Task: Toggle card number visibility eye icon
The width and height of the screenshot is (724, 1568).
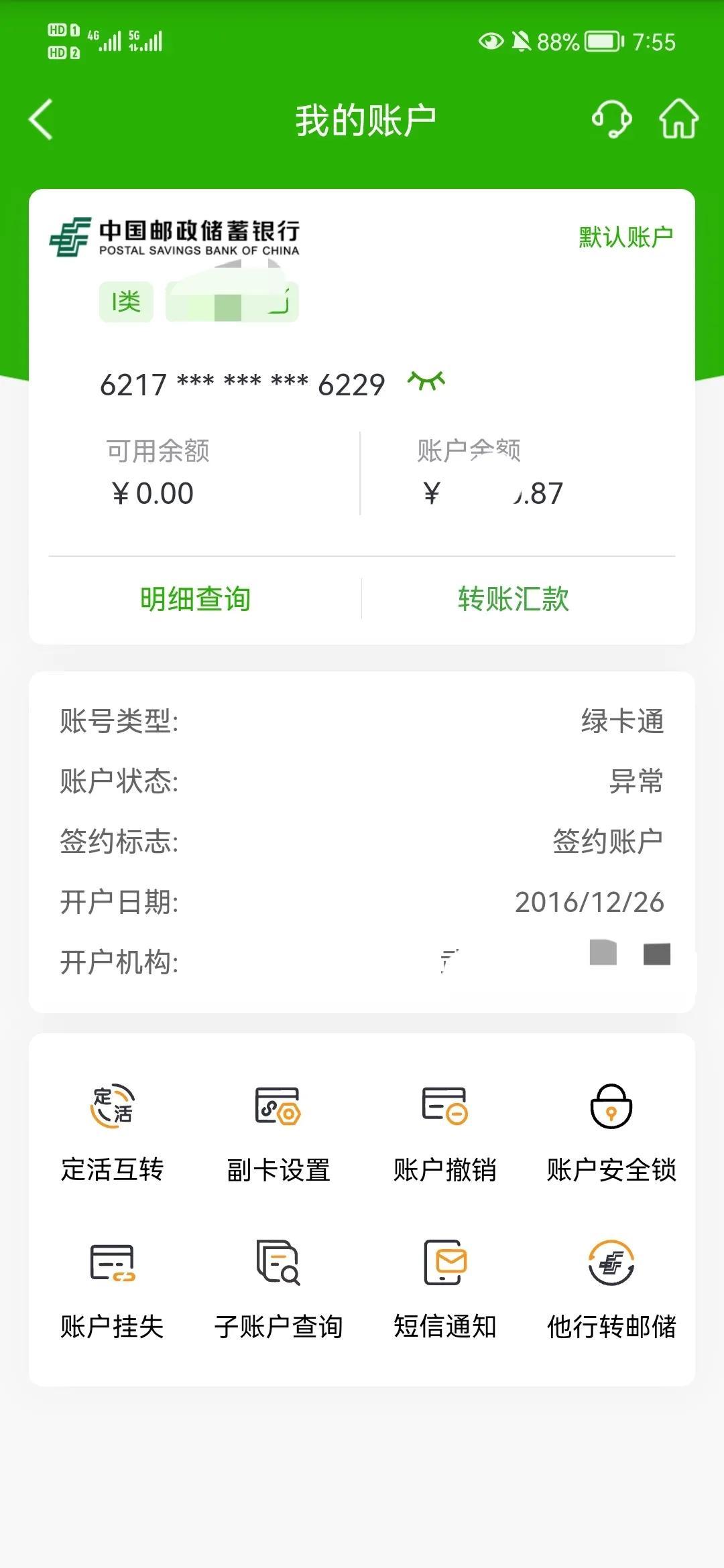Action: tap(426, 382)
